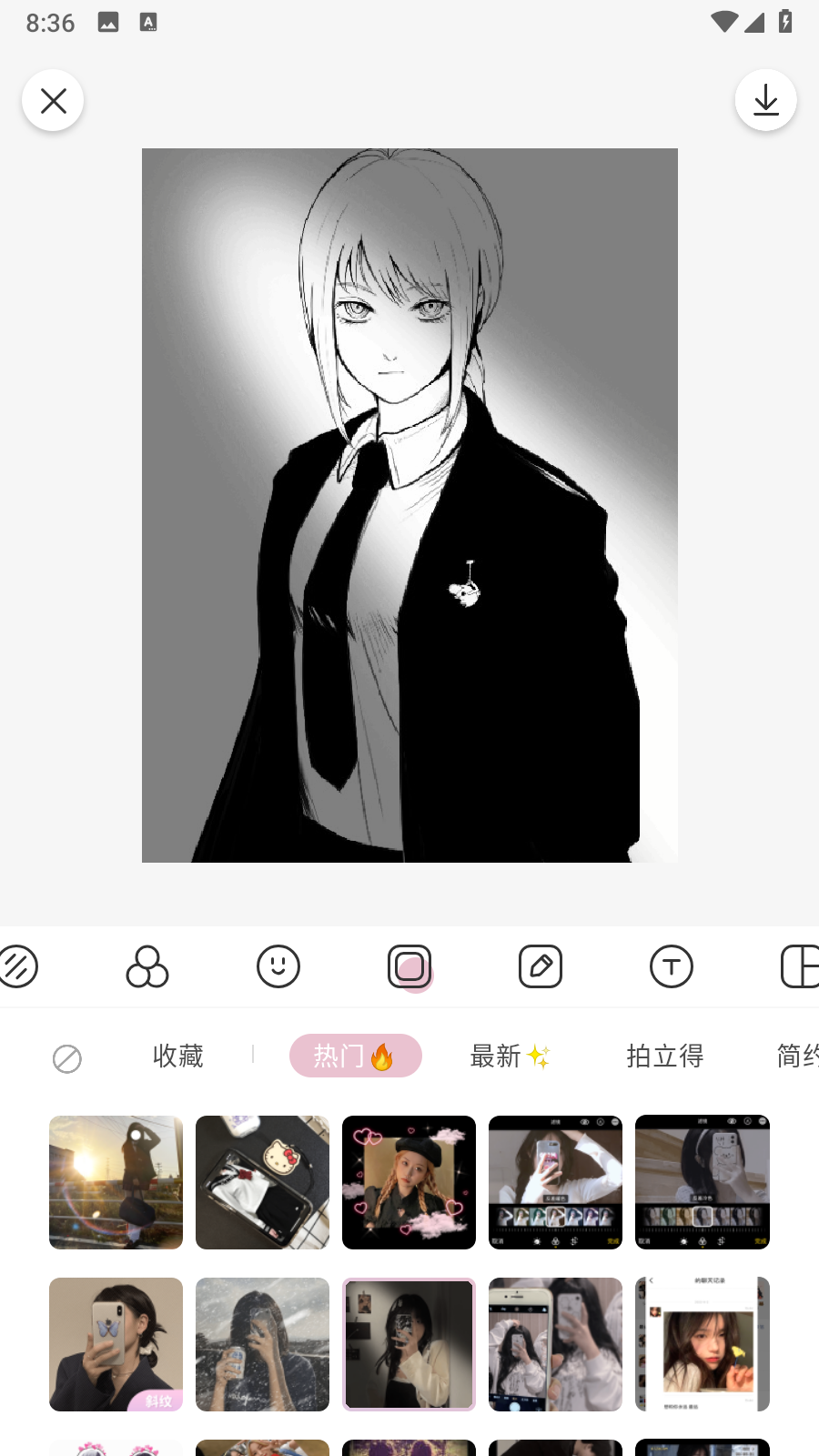Choose the snowy selfie frame template
This screenshot has height=1456, width=819.
pyautogui.click(x=262, y=1344)
